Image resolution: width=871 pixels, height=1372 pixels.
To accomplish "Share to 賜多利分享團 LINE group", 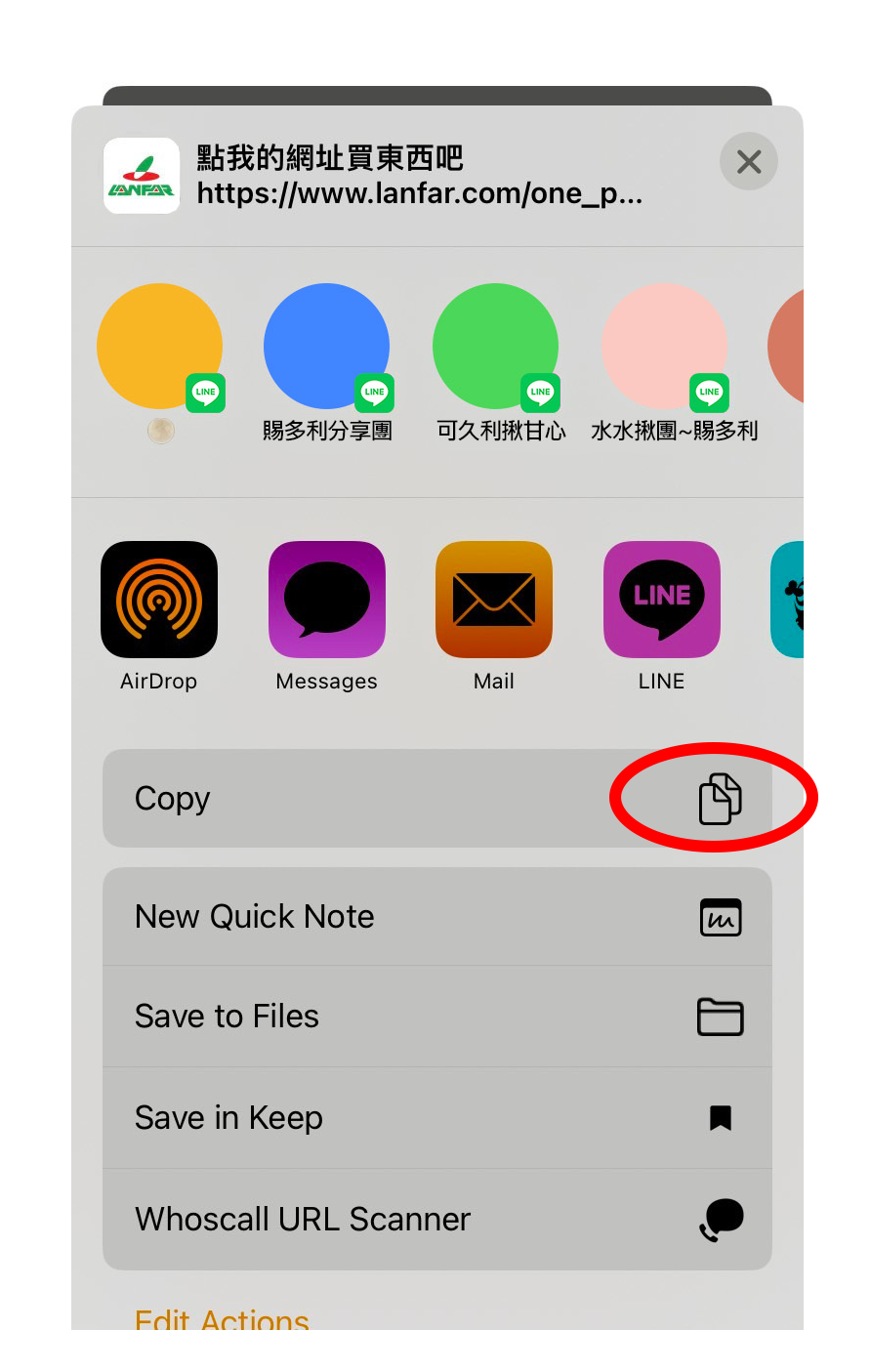I will [327, 348].
